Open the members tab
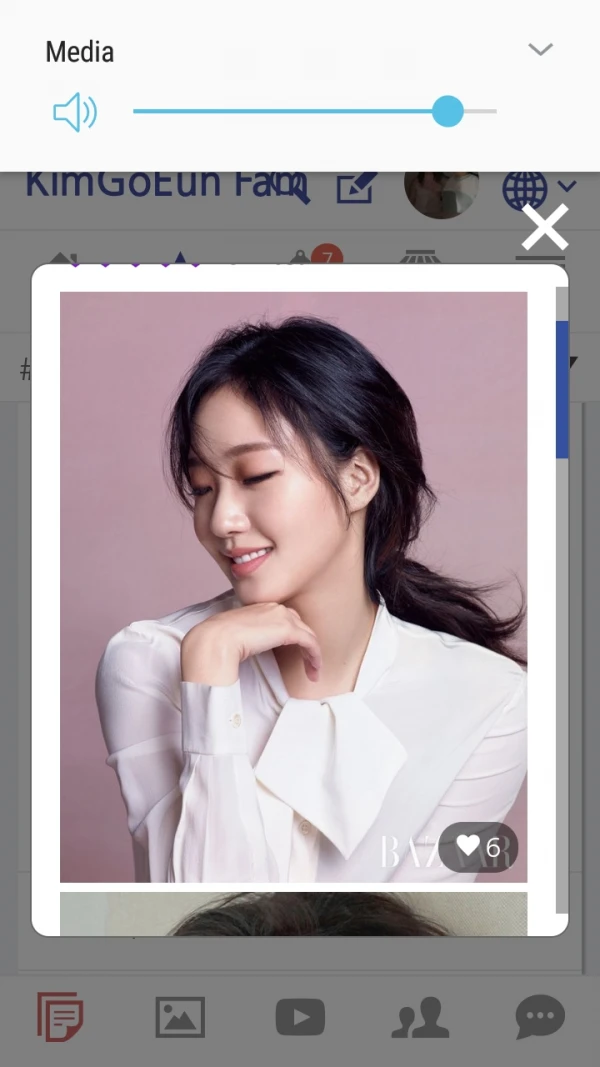600x1067 pixels. [420, 1017]
